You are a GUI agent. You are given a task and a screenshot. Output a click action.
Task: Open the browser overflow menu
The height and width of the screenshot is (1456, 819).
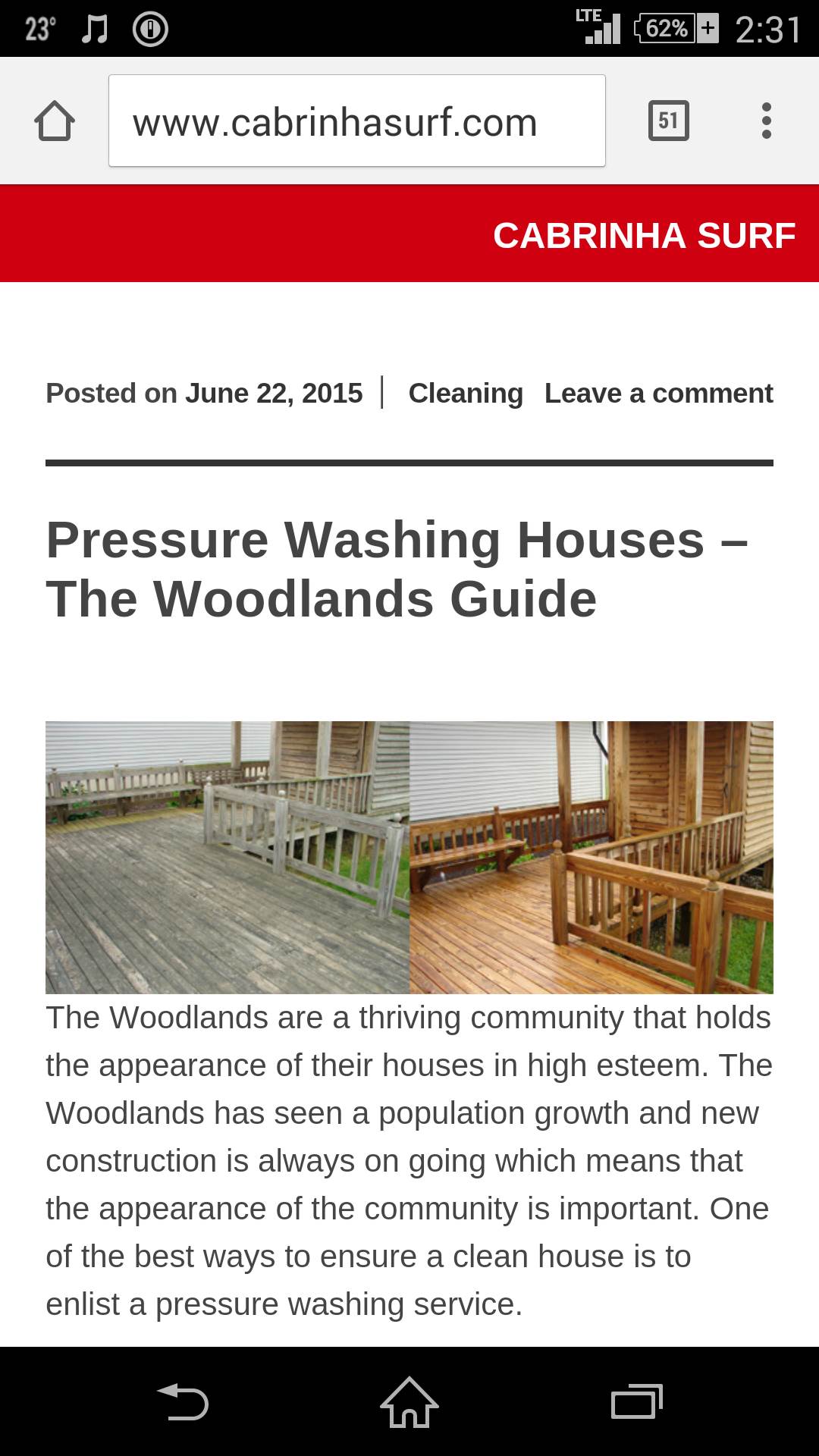click(766, 121)
